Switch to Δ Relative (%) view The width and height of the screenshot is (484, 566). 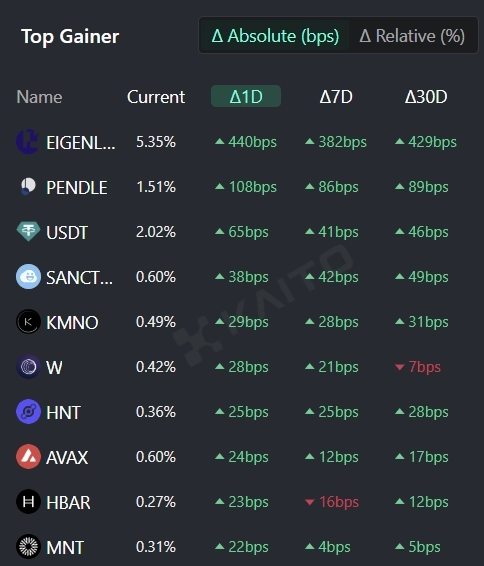[412, 36]
